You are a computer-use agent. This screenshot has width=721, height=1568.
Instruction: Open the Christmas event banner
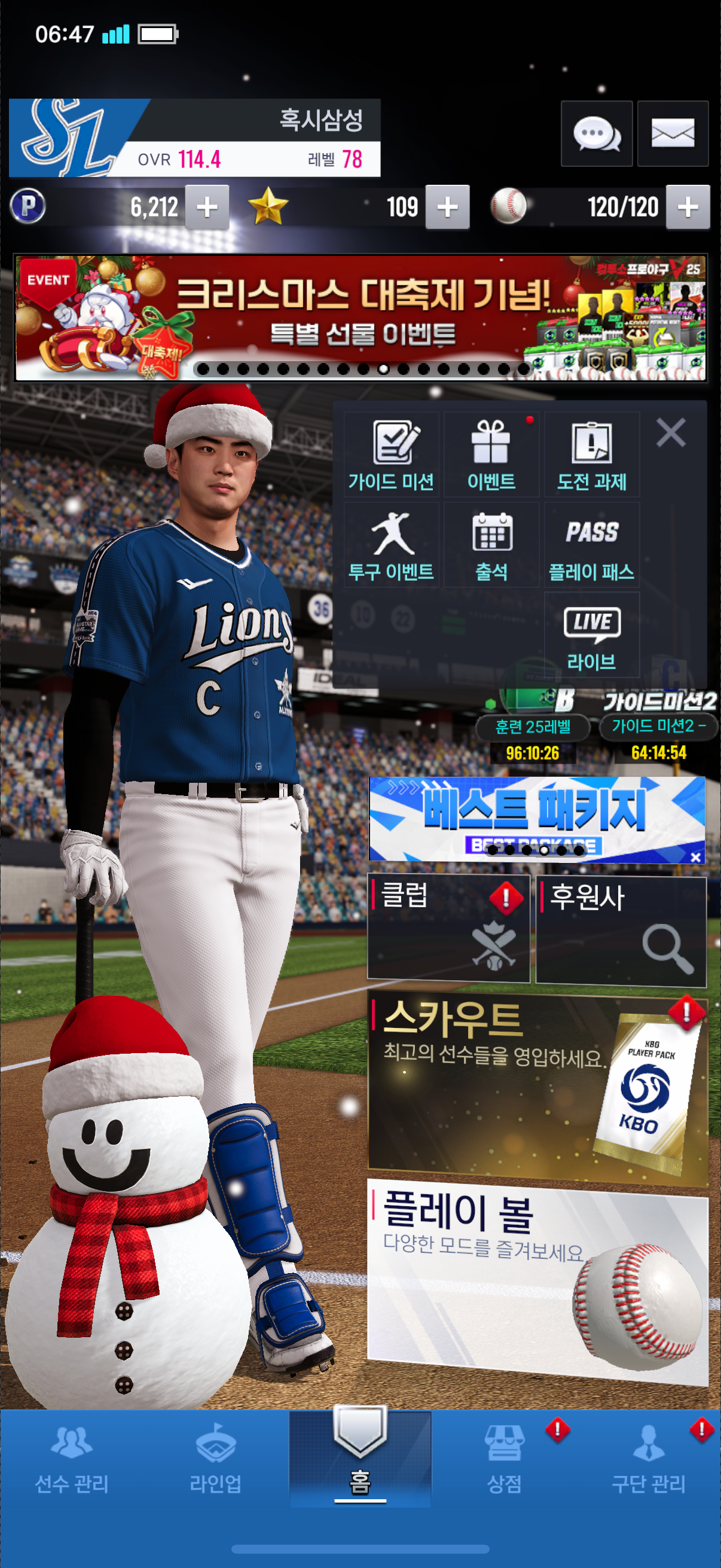click(x=360, y=318)
